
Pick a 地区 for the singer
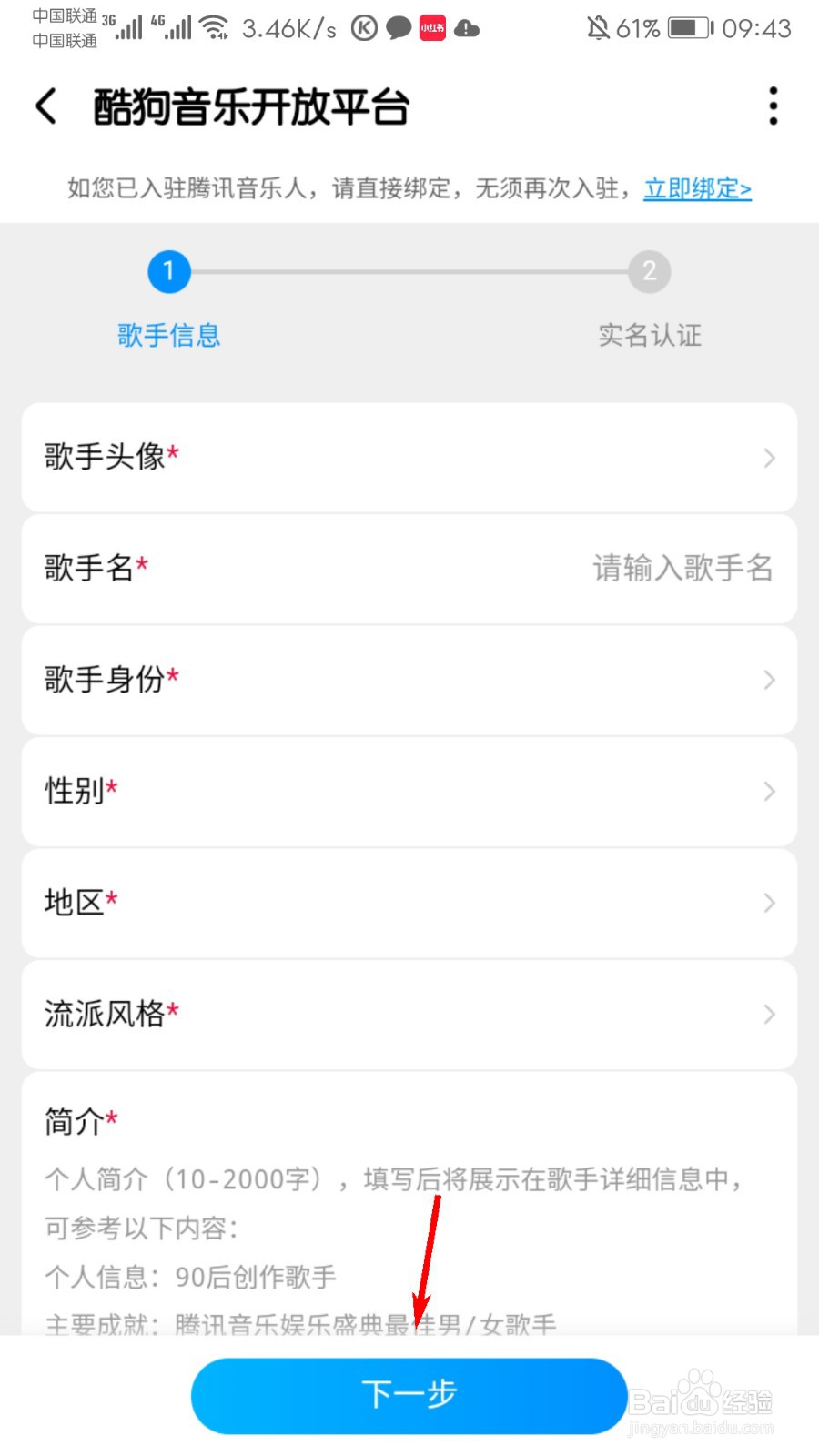point(409,903)
